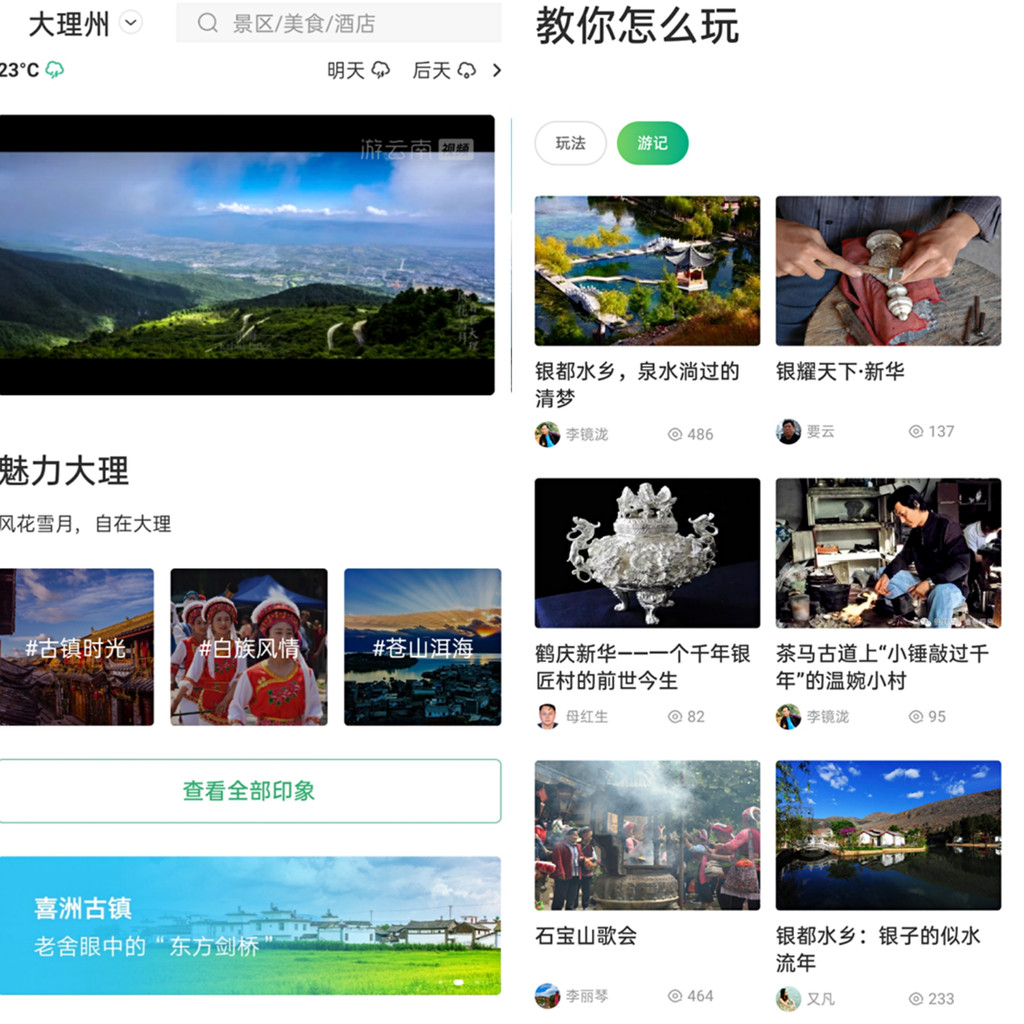
Task: Read 鹤庆新华一个千年银匠村的前世今生
Action: coord(647,553)
